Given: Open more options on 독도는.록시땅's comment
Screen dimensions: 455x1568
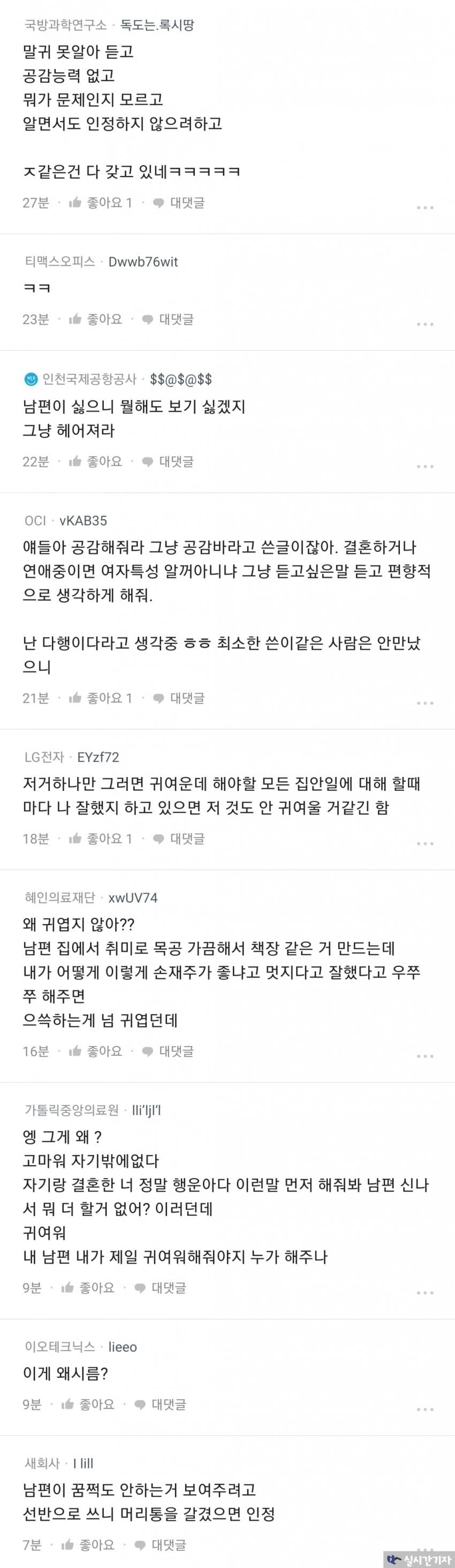Looking at the screenshot, I should tap(424, 207).
